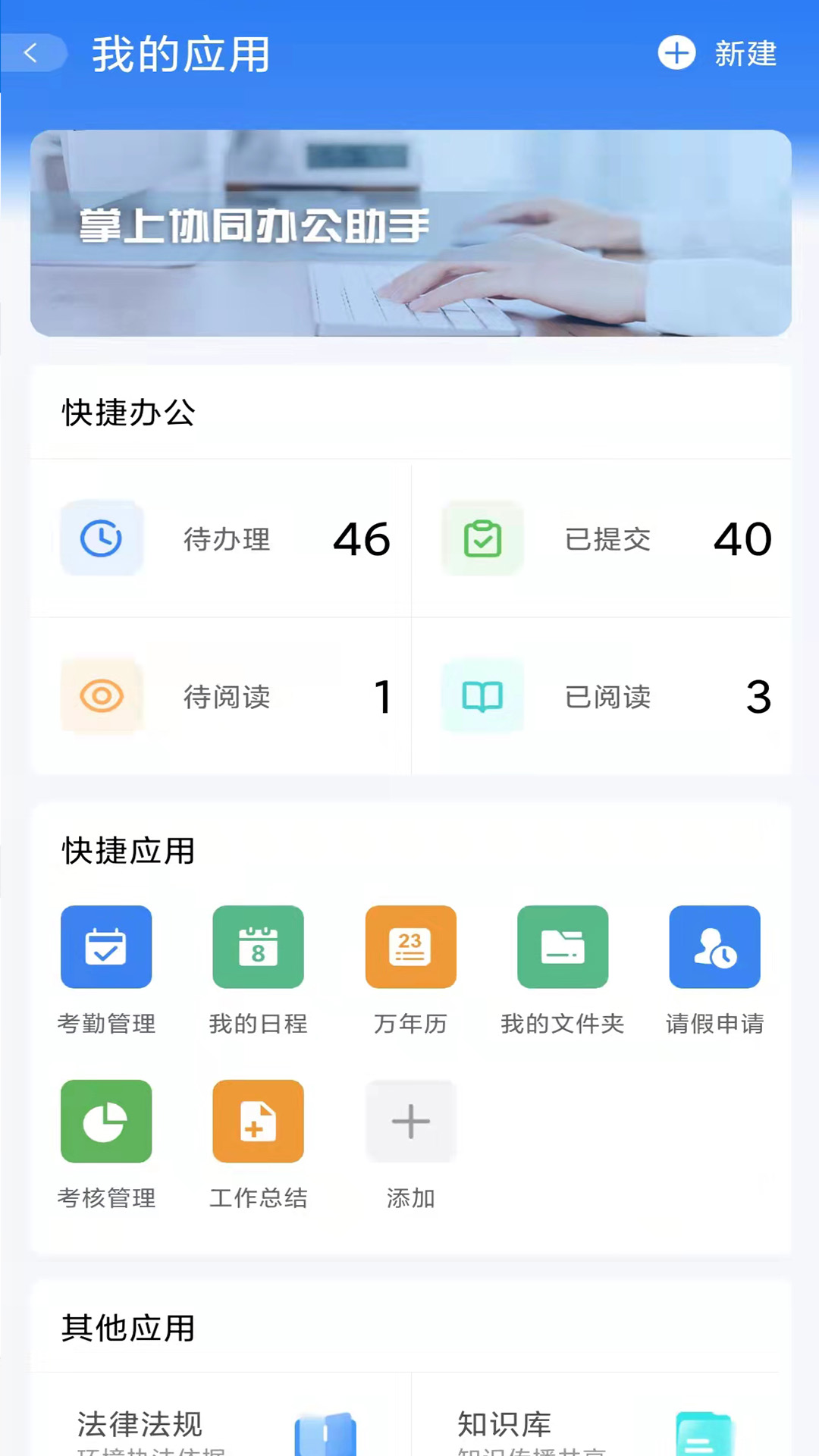
Task: Start a 请假申请 leave request
Action: pos(714,971)
